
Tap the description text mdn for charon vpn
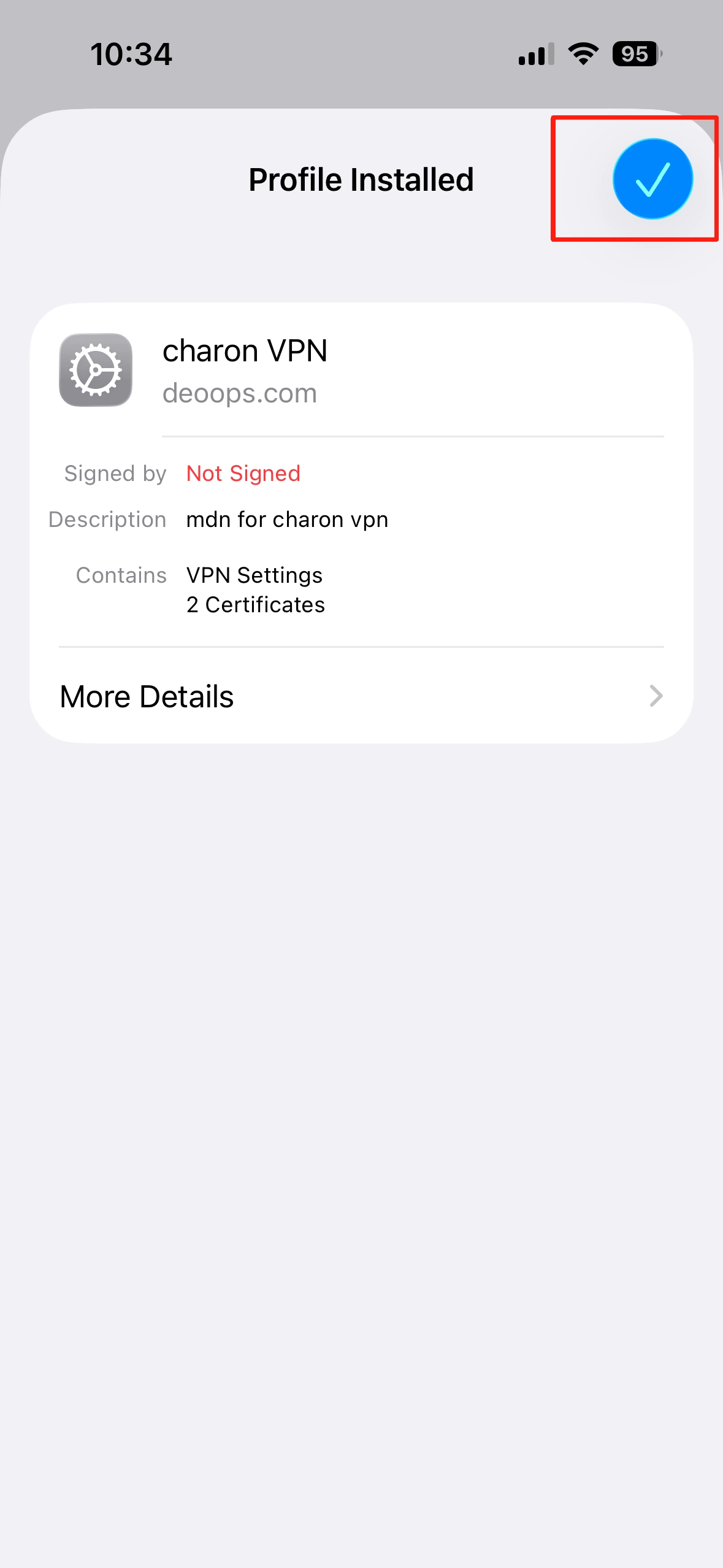[287, 519]
